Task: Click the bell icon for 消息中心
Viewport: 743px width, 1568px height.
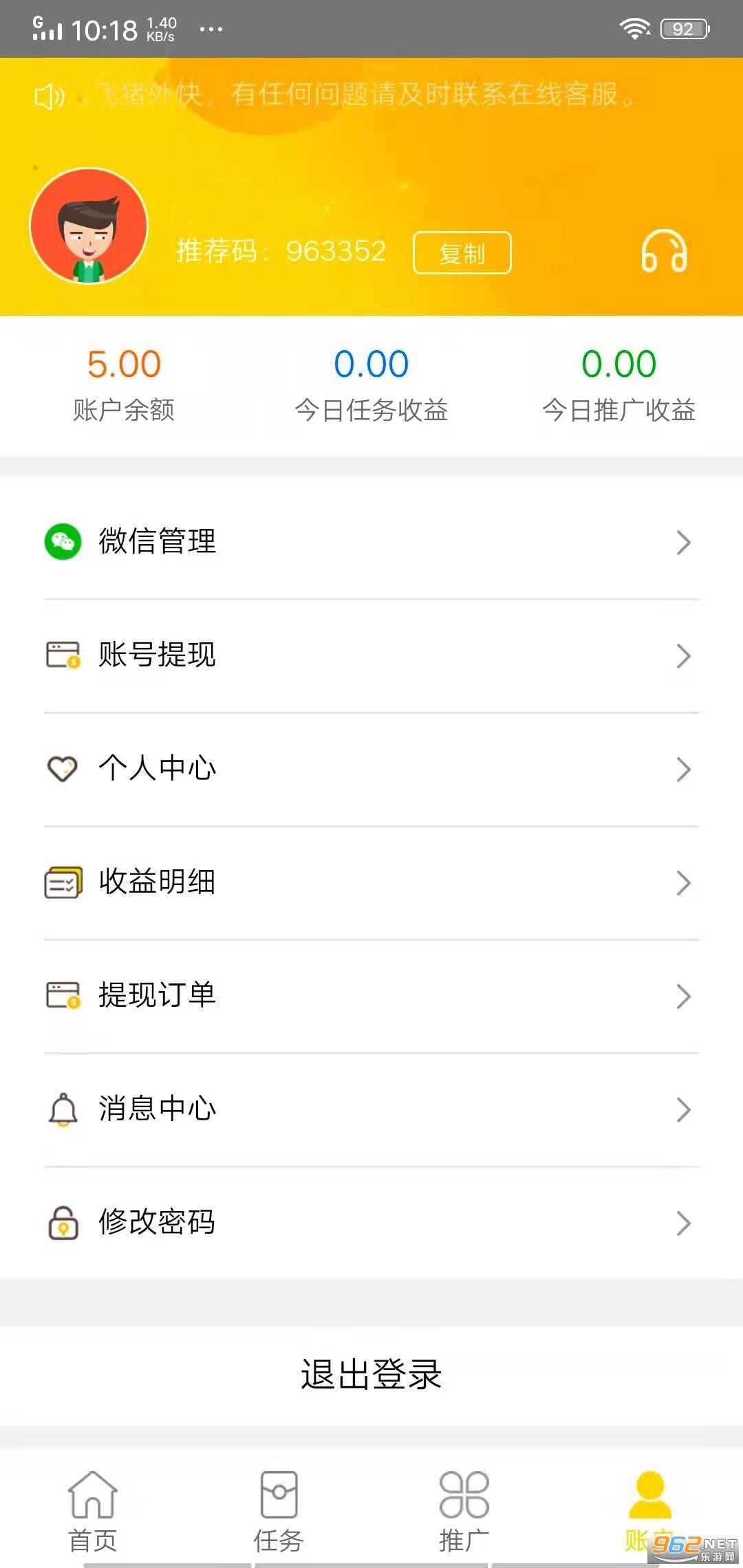Action: [x=63, y=1109]
